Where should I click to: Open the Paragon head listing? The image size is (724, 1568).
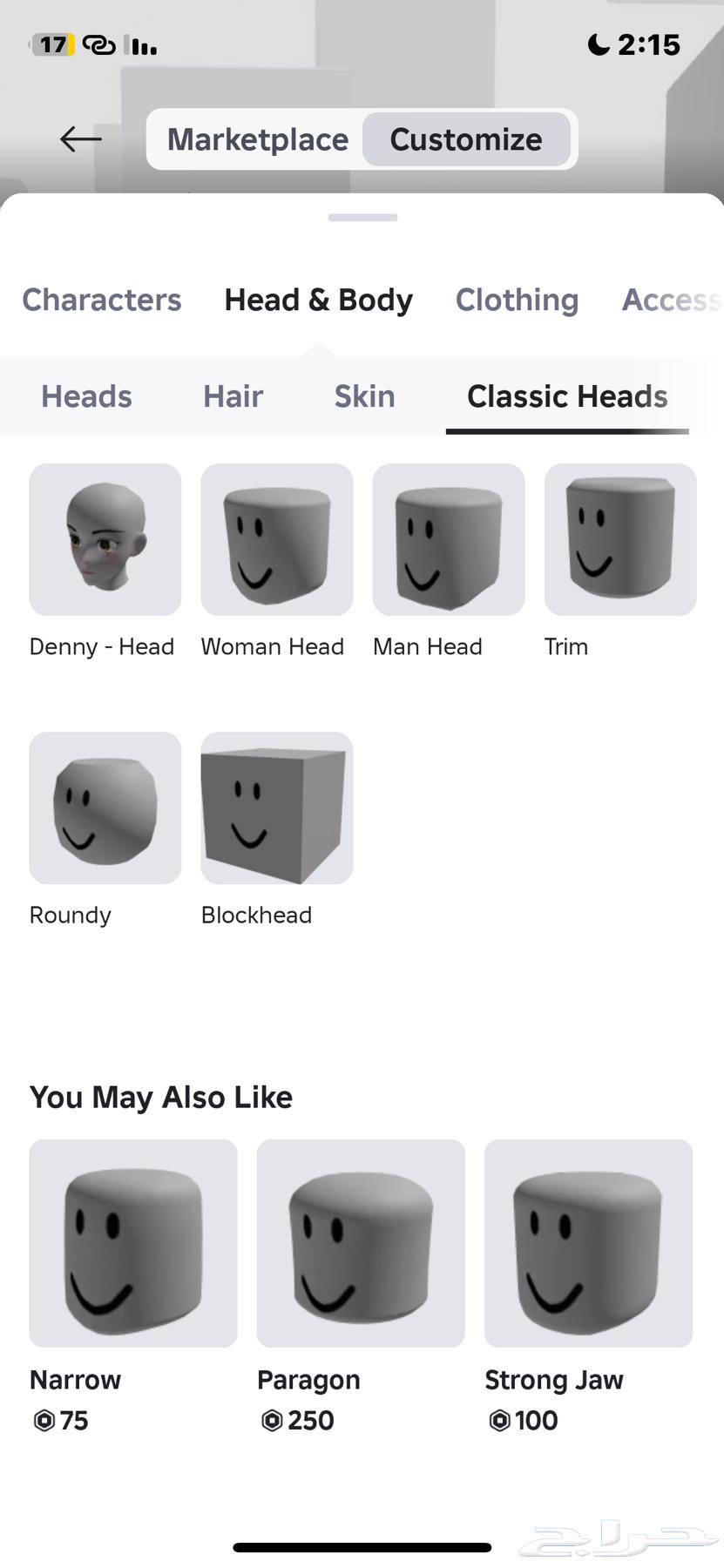pyautogui.click(x=361, y=1244)
